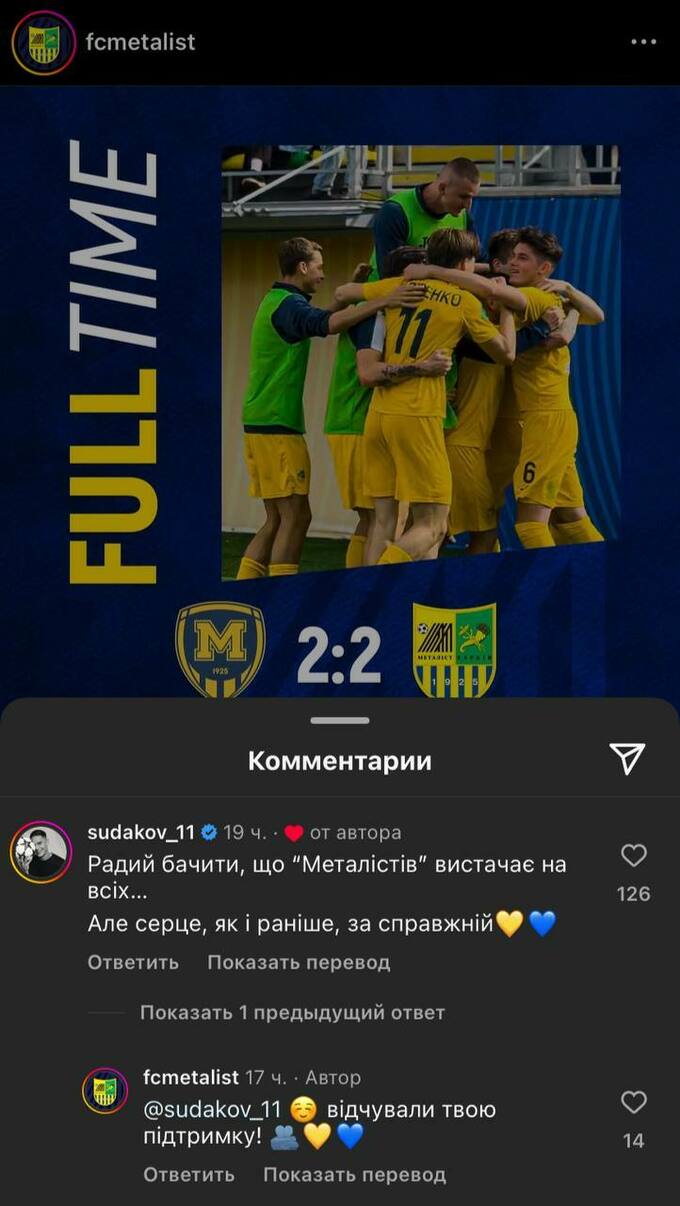Share the post via paper plane icon
This screenshot has height=1206, width=680.
(x=627, y=759)
